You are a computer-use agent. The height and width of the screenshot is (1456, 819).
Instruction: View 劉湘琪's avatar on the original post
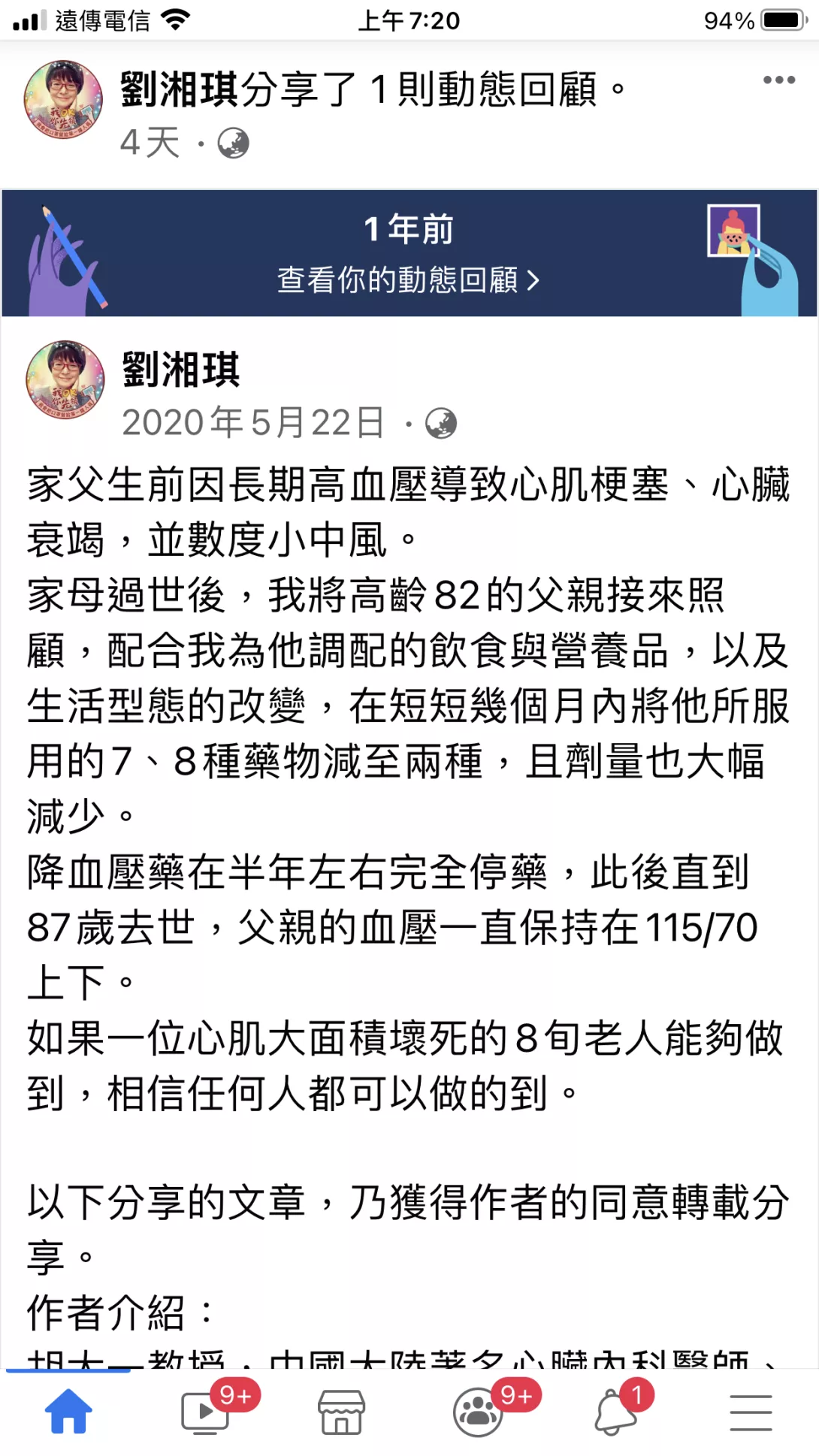click(65, 379)
